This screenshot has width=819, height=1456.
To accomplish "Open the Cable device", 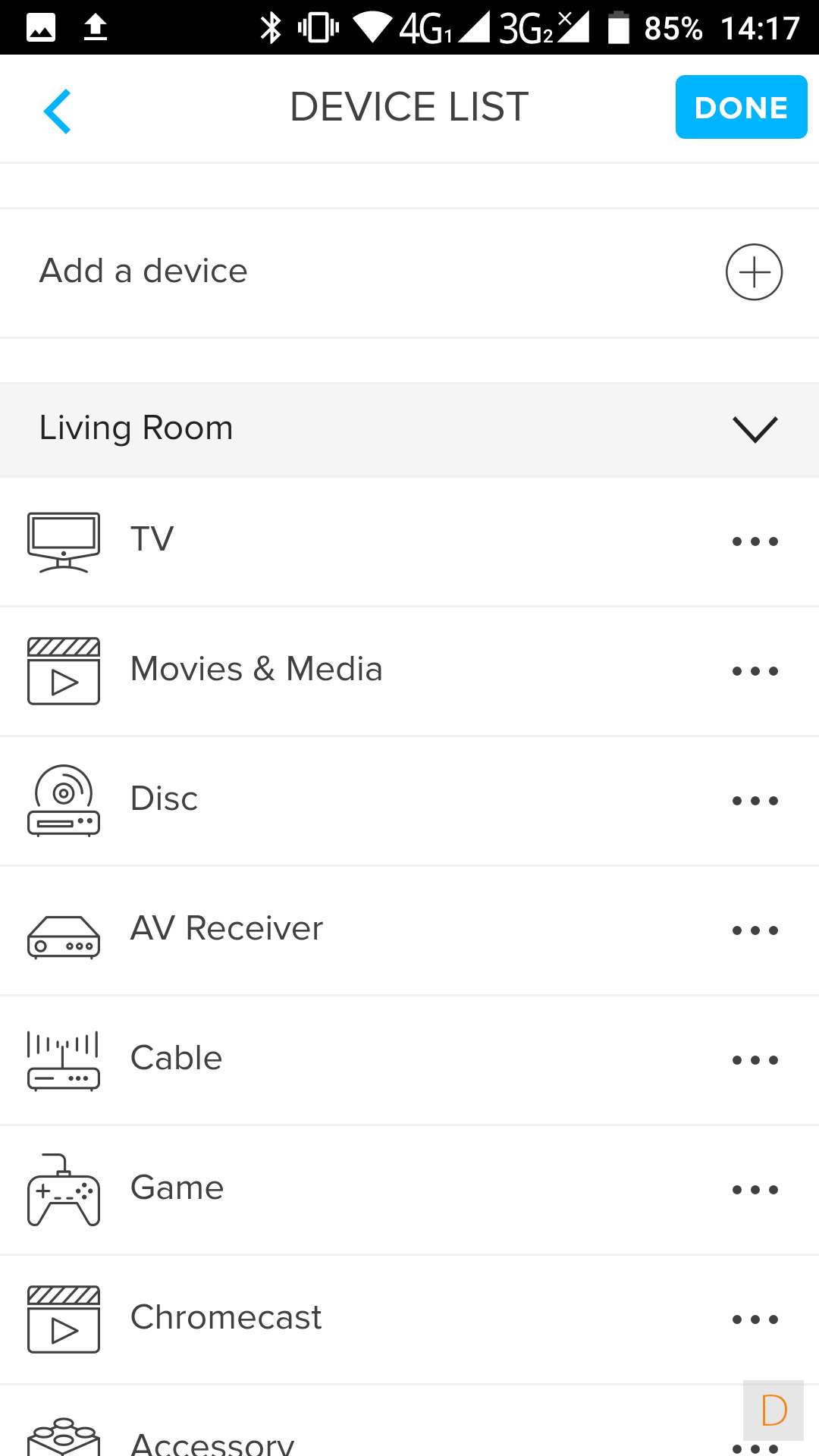I will click(x=176, y=1059).
